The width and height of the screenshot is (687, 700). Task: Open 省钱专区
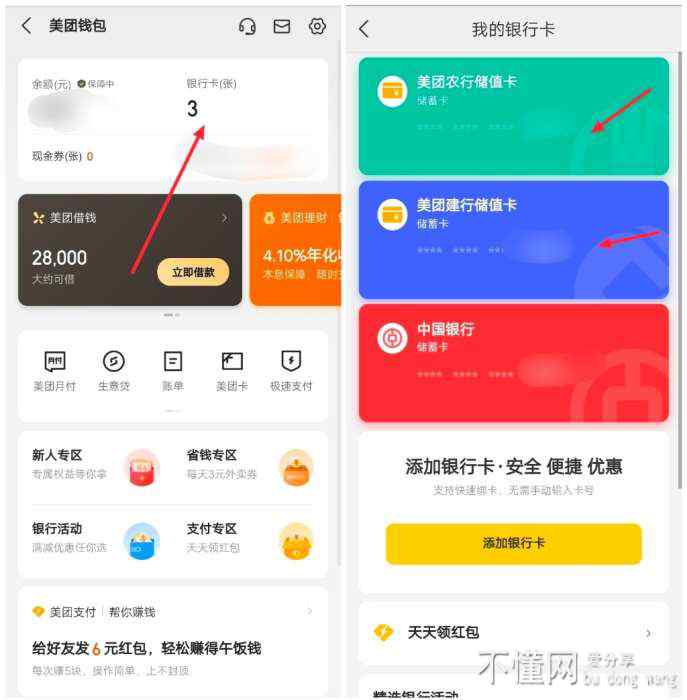point(250,464)
